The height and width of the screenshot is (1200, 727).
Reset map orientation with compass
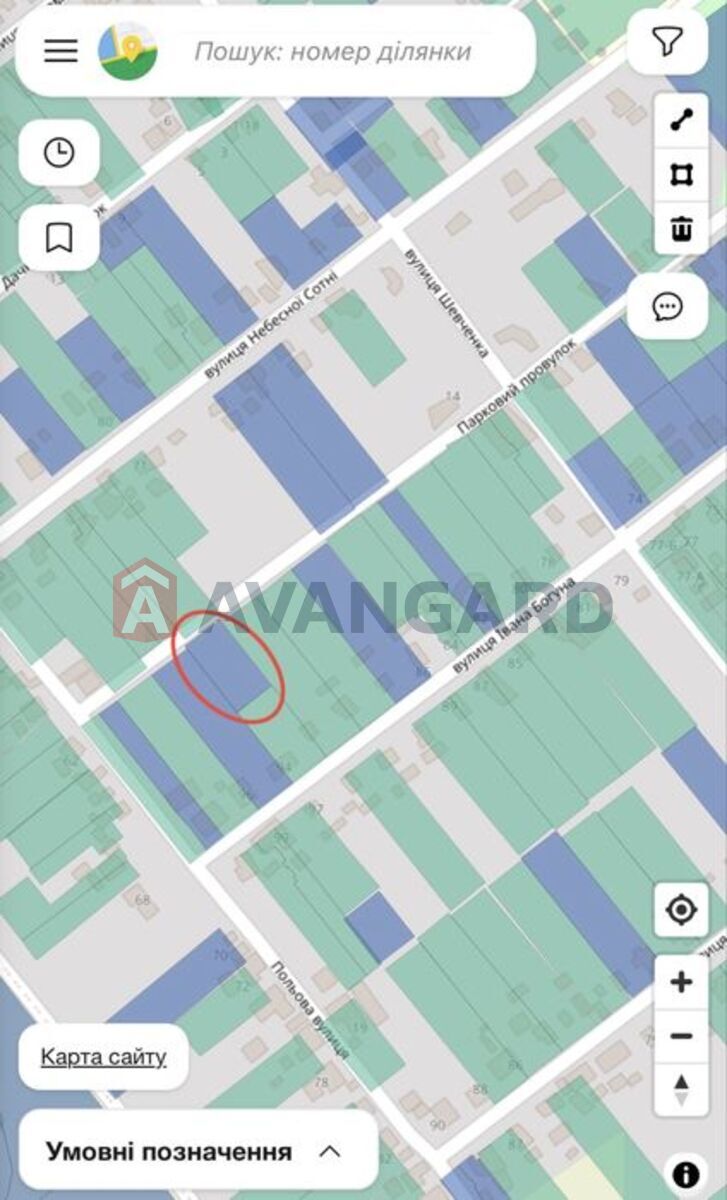click(x=681, y=1089)
